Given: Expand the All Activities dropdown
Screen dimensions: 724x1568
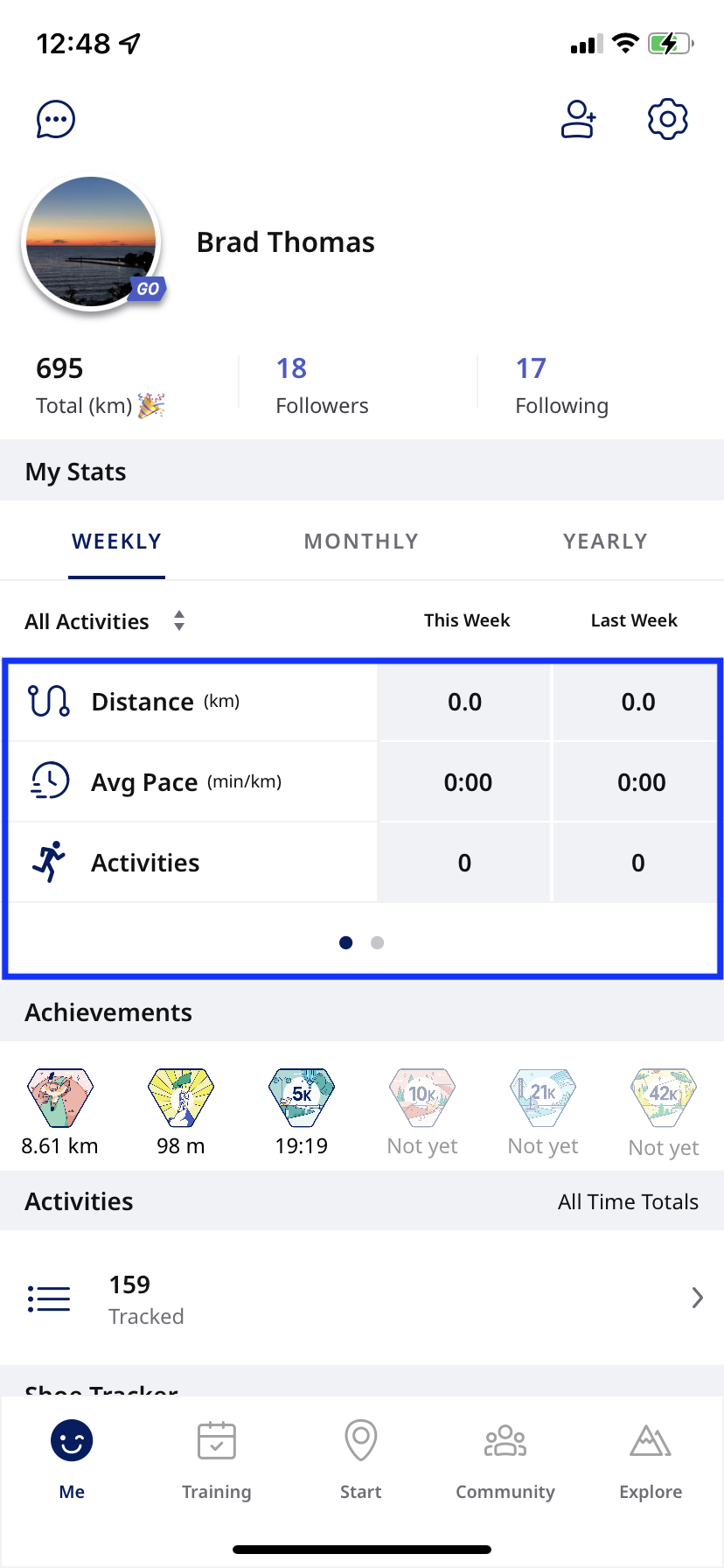Looking at the screenshot, I should pos(105,621).
